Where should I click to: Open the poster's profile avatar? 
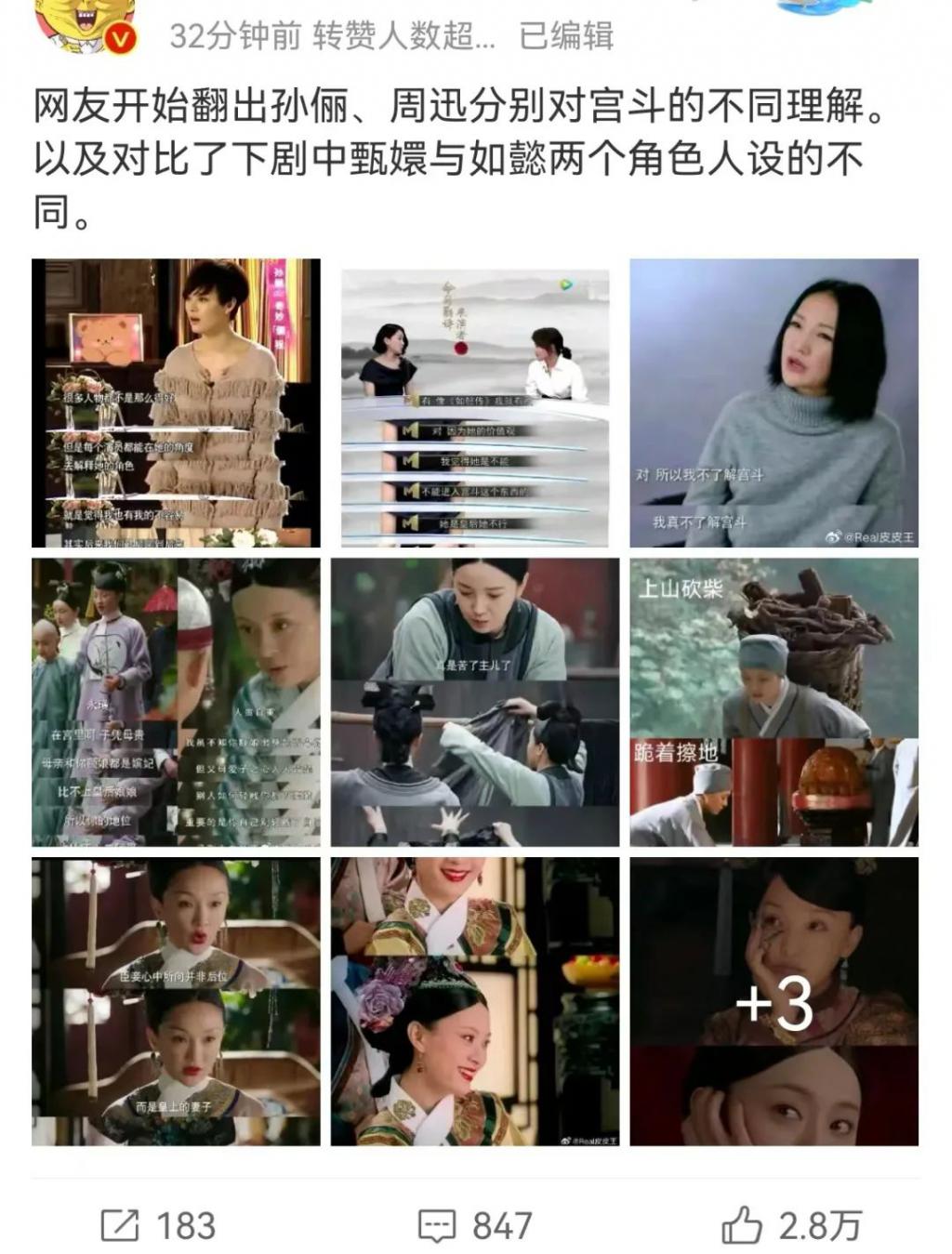(x=86, y=24)
